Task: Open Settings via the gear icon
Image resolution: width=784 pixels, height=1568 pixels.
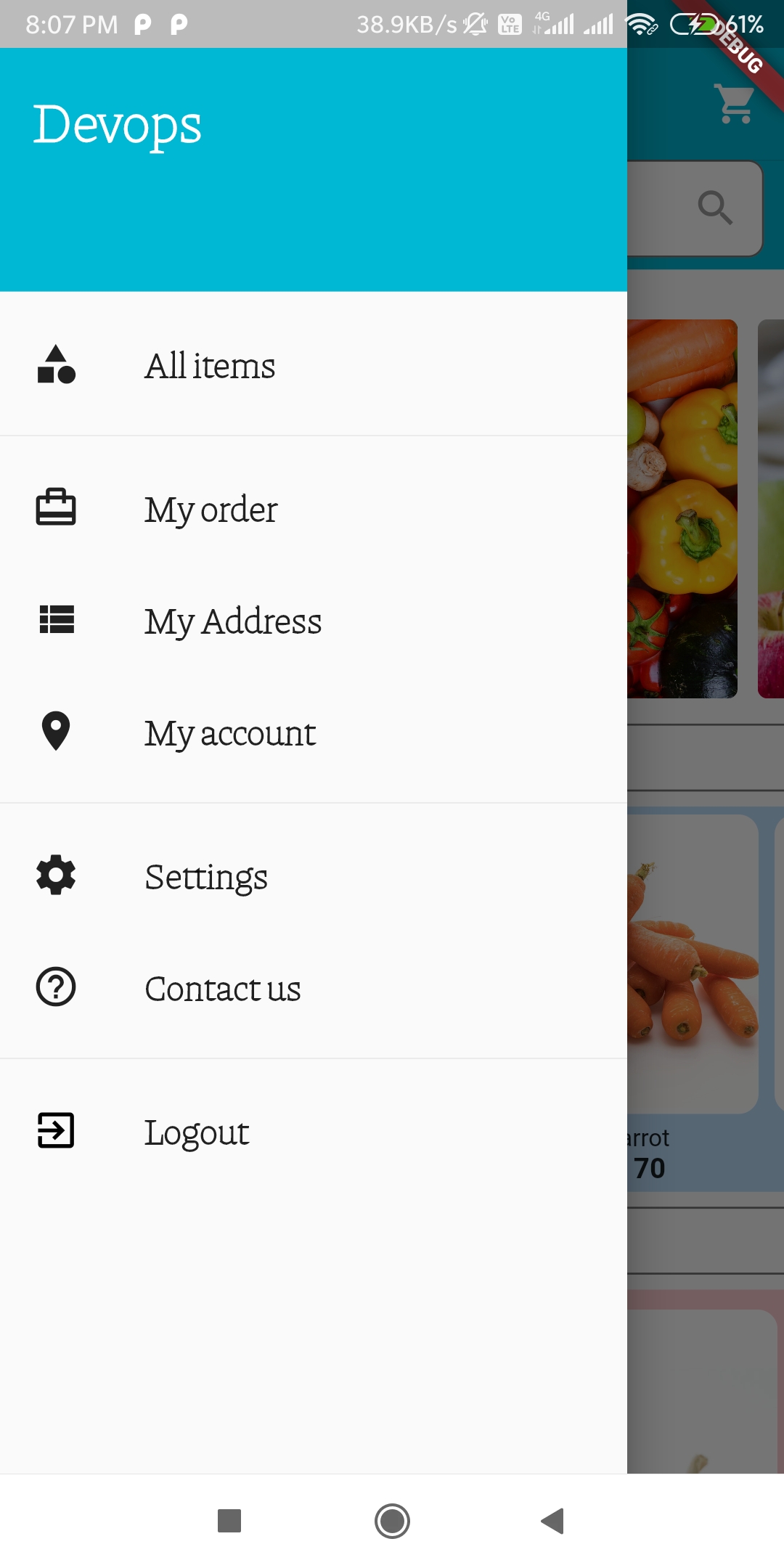Action: 56,875
